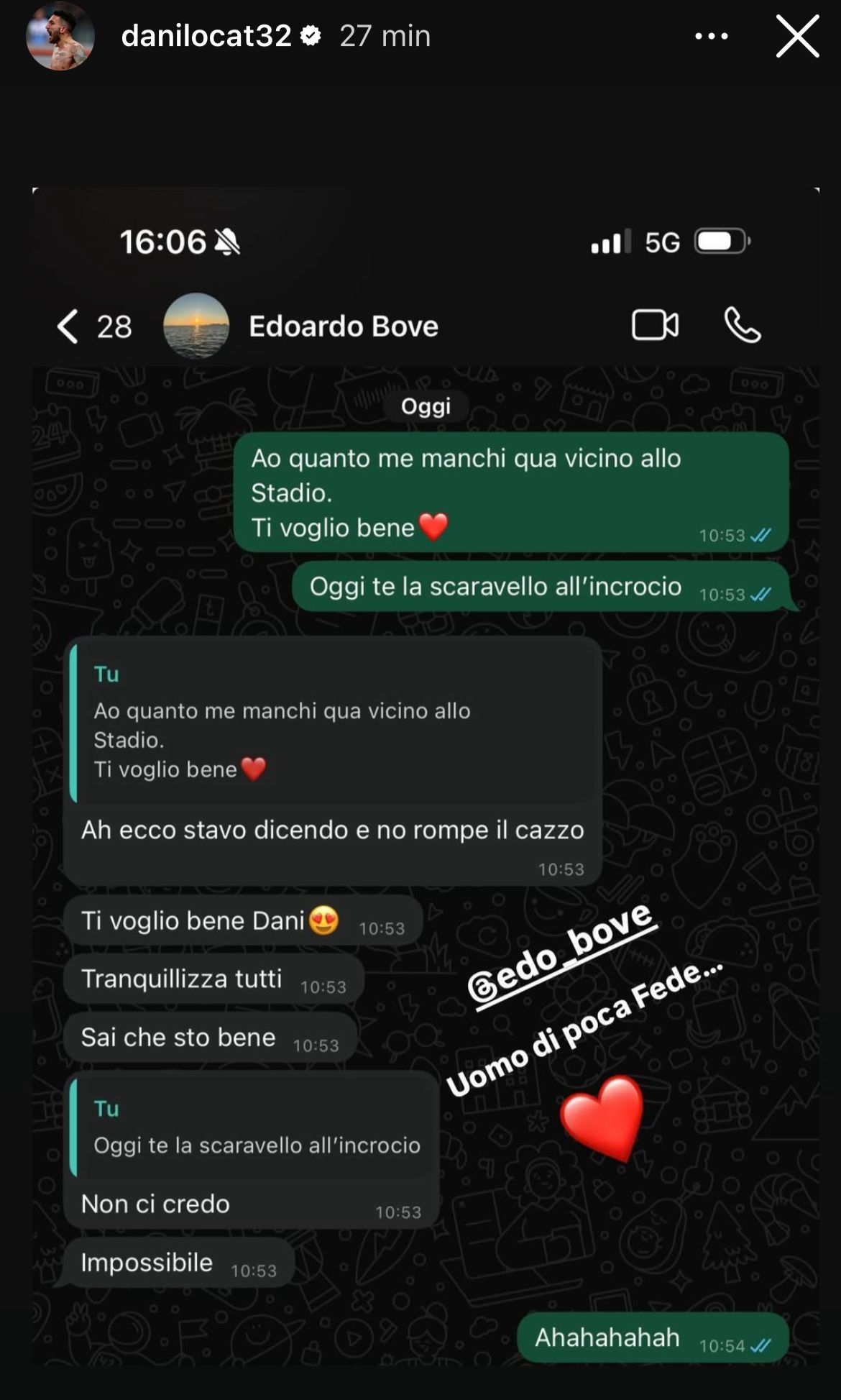This screenshot has height=1400, width=841.
Task: Close the story viewer
Action: click(797, 36)
